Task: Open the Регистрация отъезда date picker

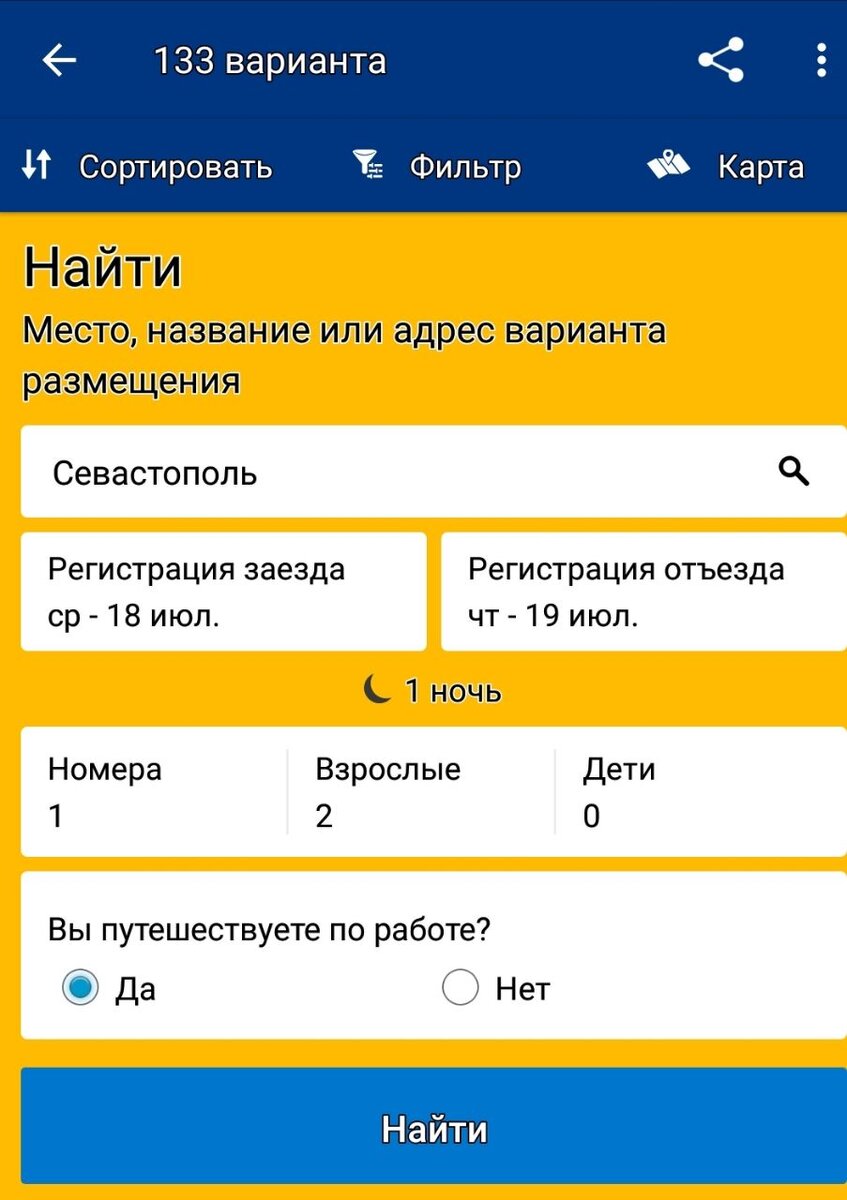Action: pyautogui.click(x=643, y=591)
